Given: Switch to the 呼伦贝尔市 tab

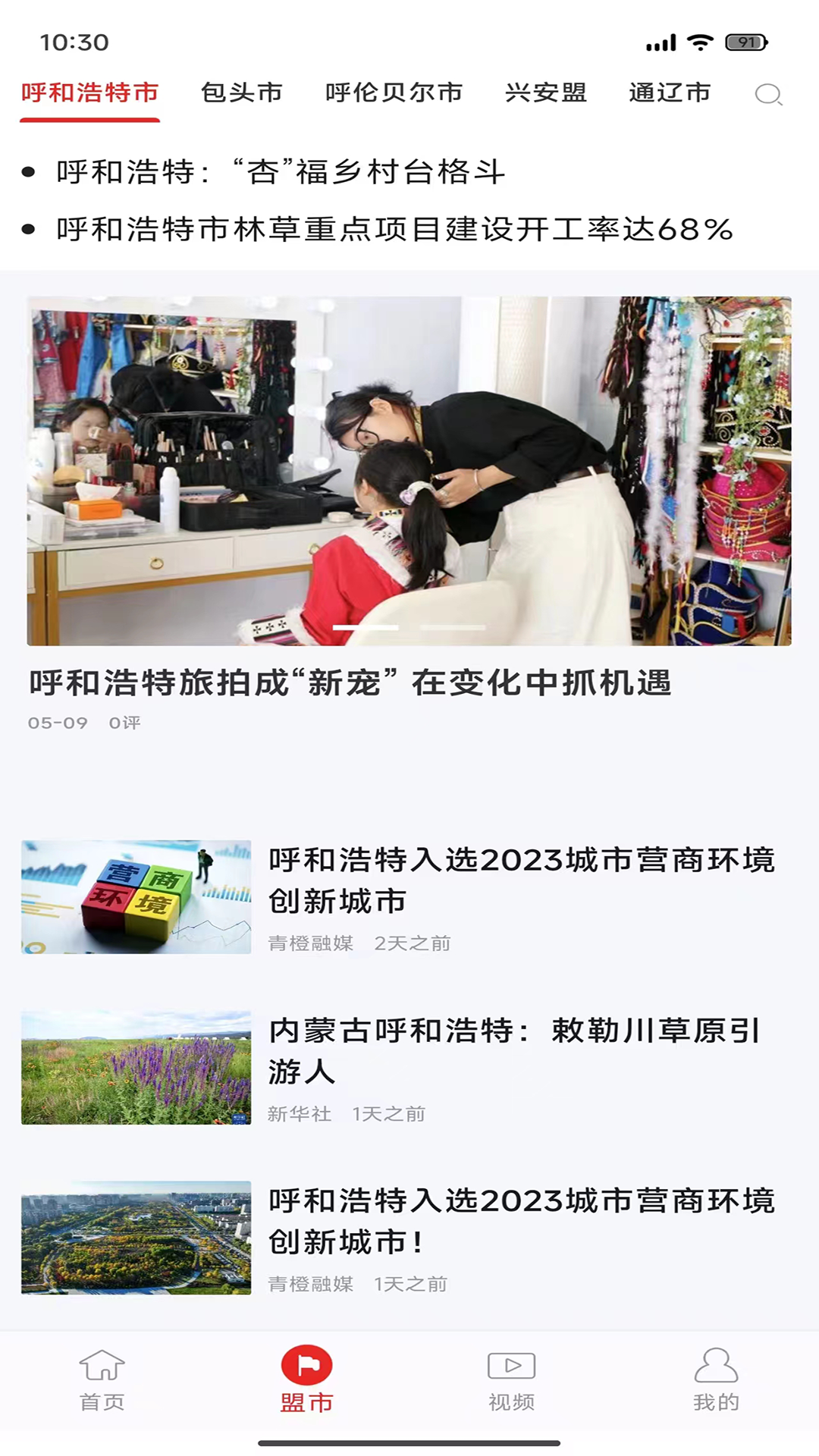Looking at the screenshot, I should (x=394, y=93).
